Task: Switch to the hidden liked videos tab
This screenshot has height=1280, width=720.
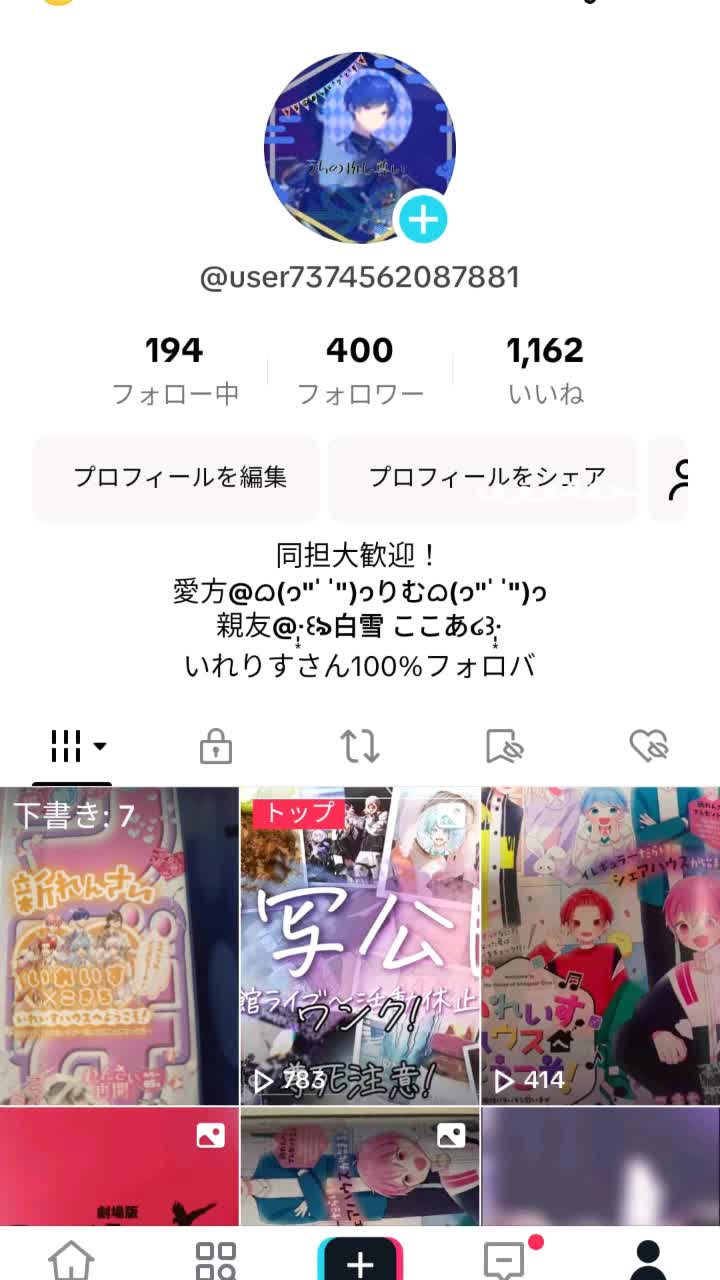Action: point(648,746)
